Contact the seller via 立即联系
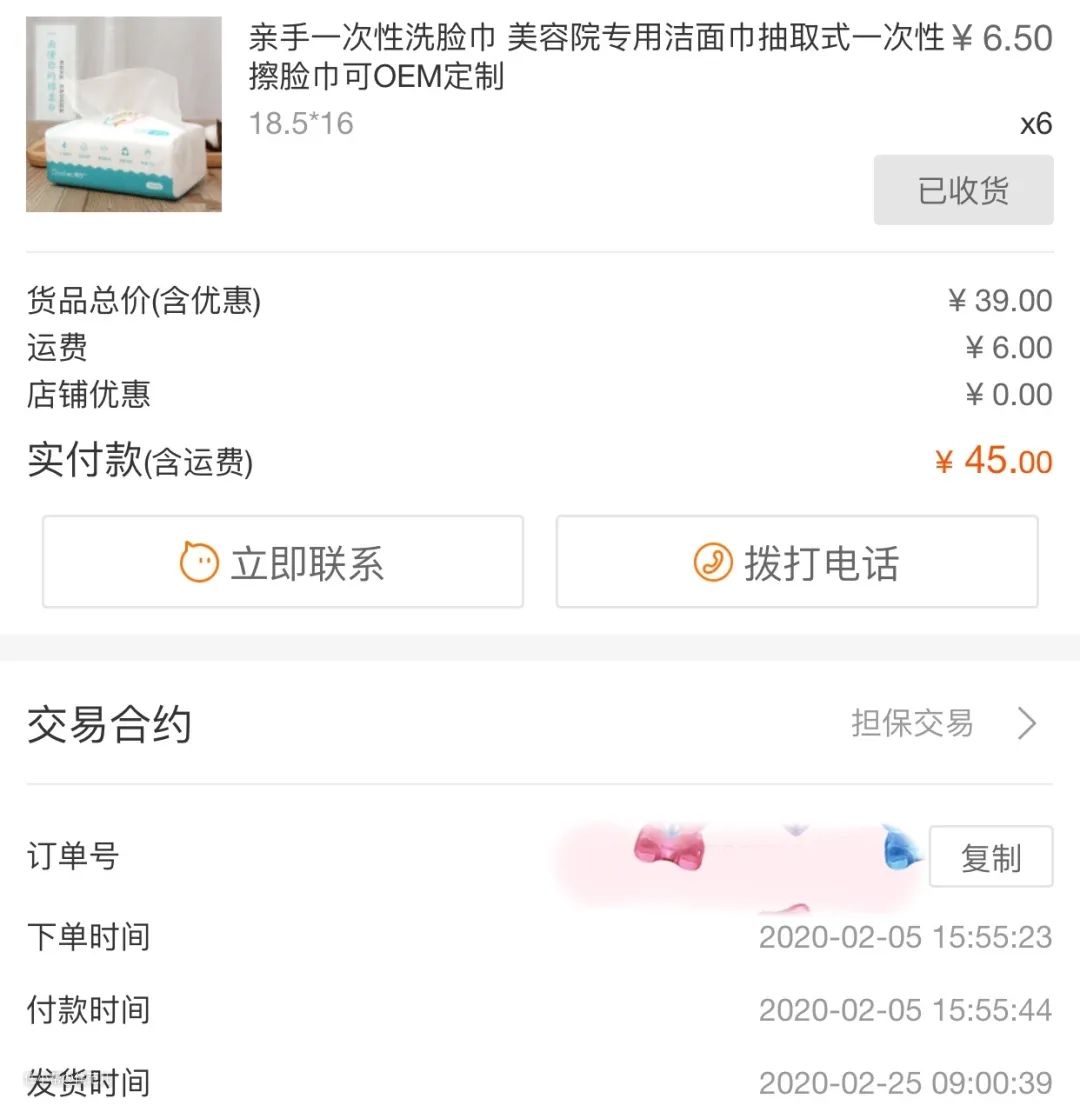The image size is (1080, 1112). pos(283,562)
